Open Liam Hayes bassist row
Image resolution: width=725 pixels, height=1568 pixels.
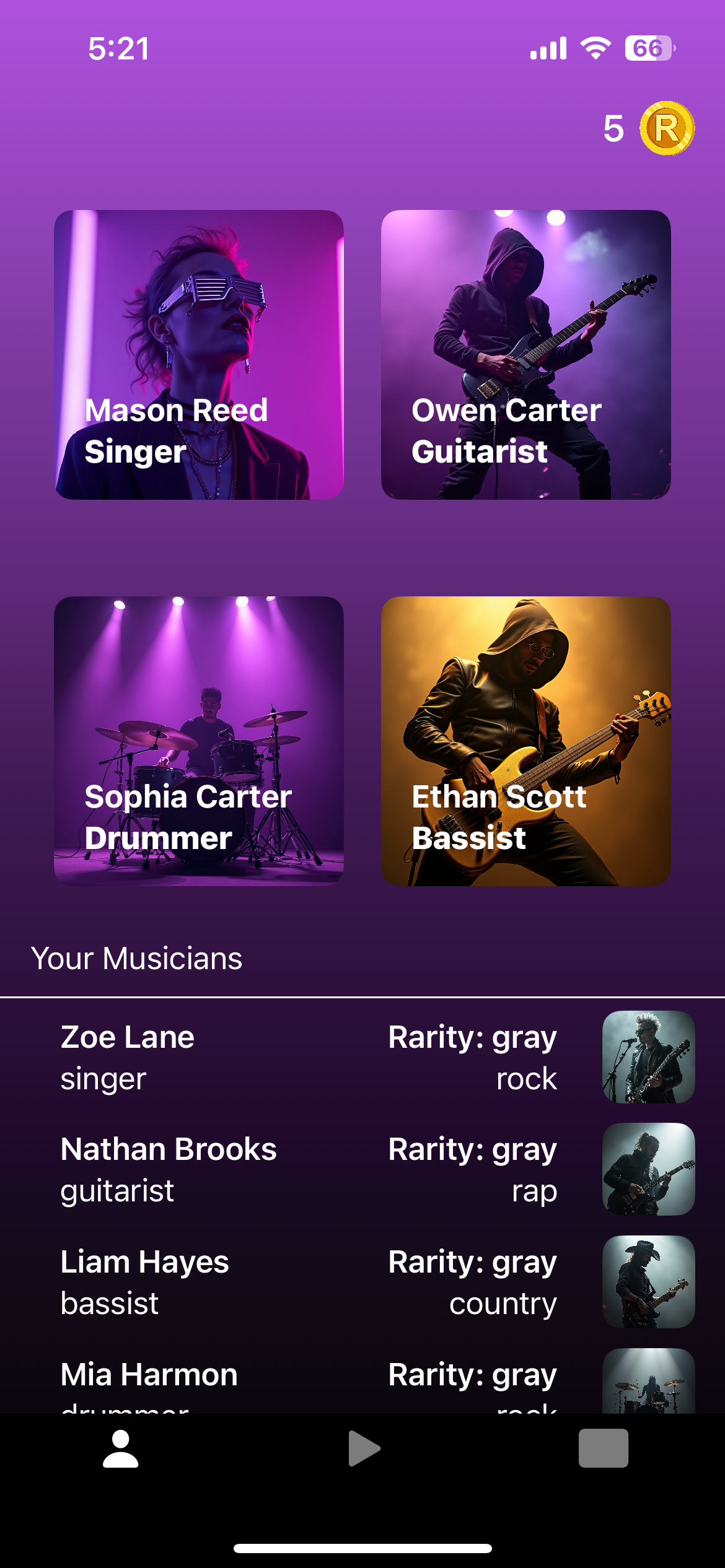(x=362, y=1282)
